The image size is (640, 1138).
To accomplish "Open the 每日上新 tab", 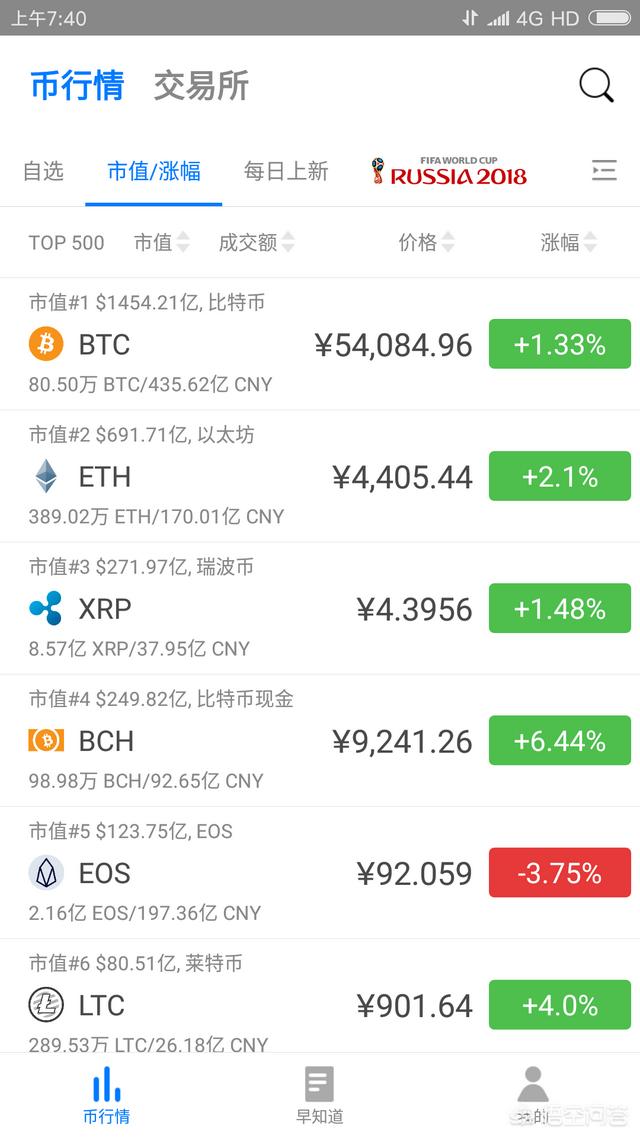I will pyautogui.click(x=286, y=171).
